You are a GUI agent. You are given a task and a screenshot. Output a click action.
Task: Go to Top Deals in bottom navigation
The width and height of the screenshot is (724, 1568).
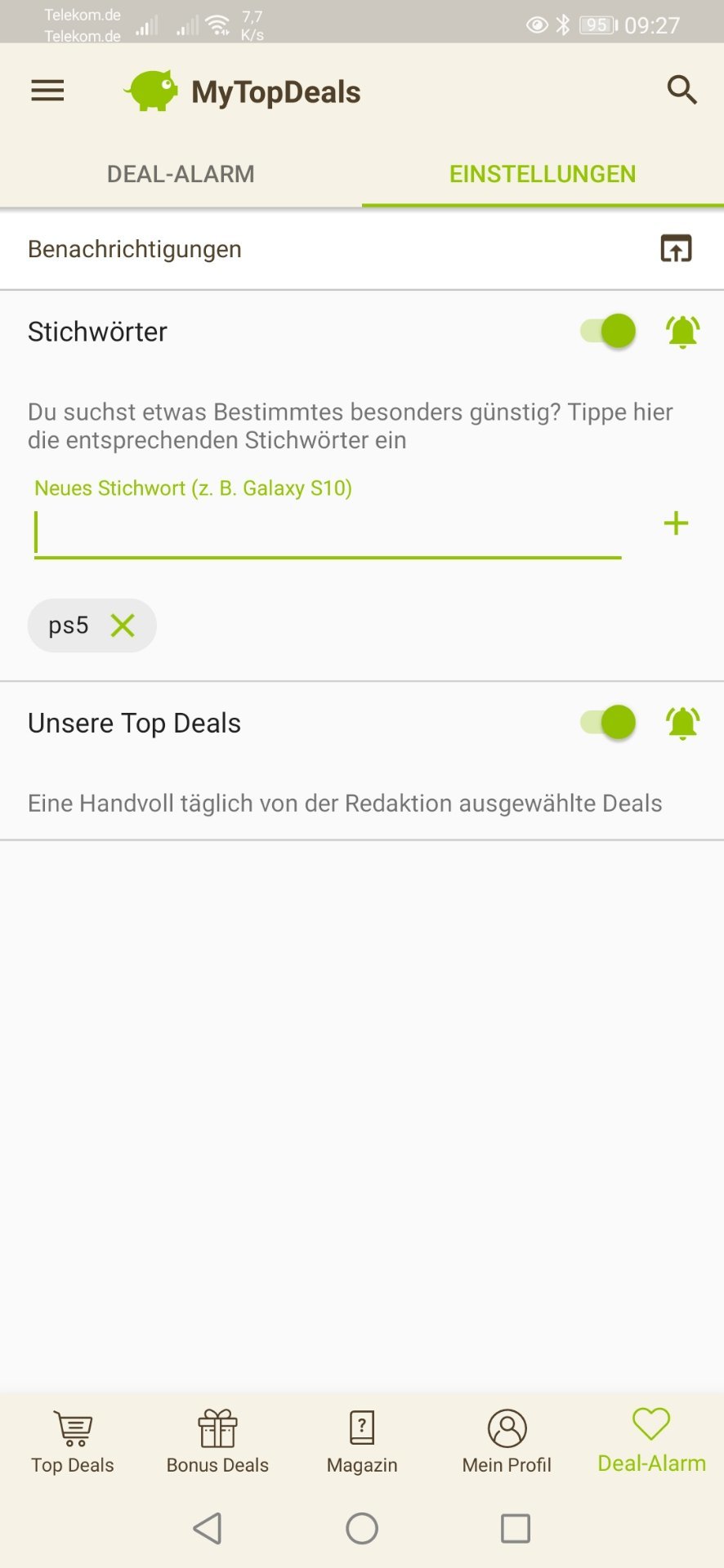pyautogui.click(x=73, y=1442)
